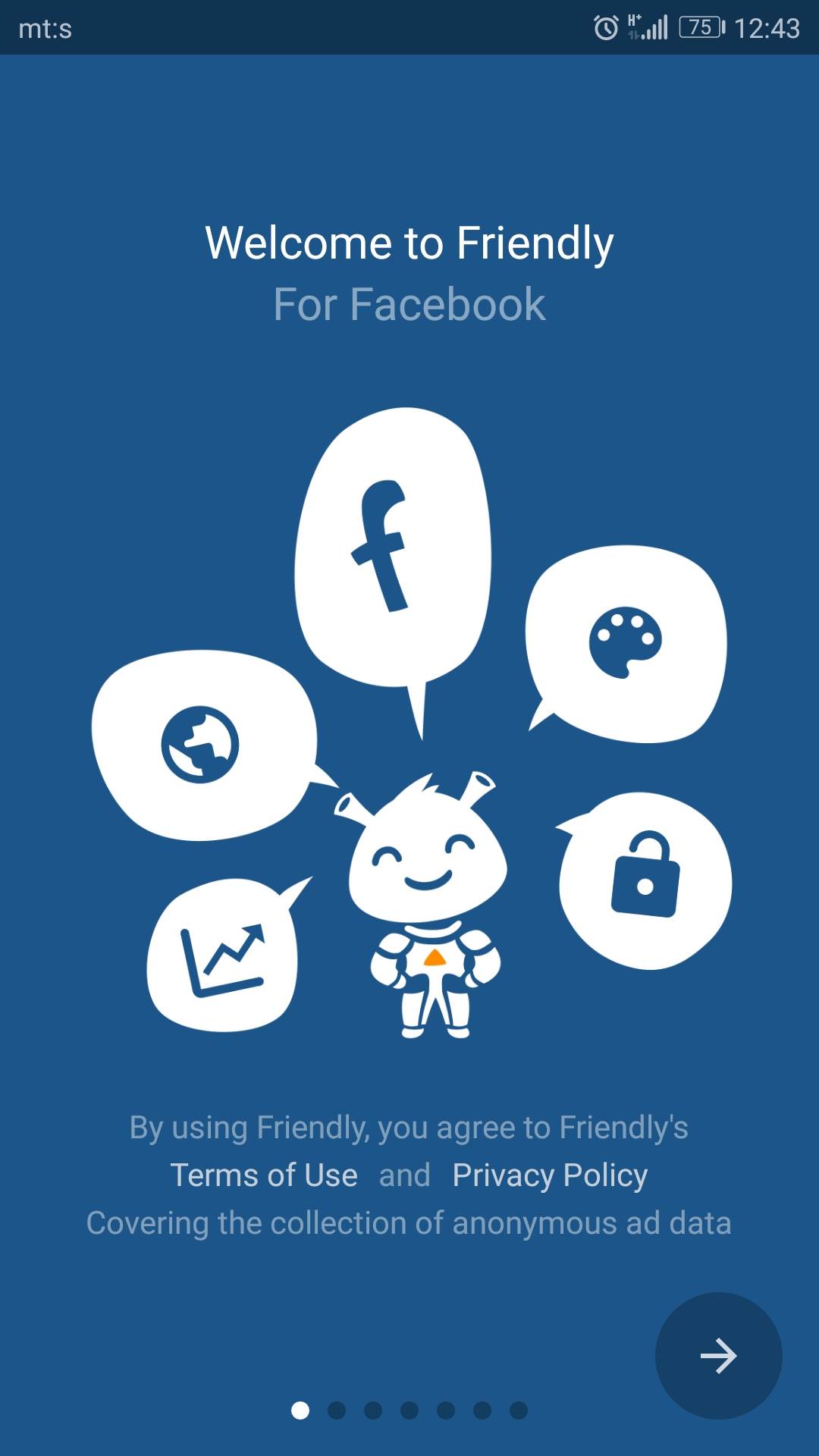Tap the next arrow button
Viewport: 819px width, 1456px height.
[x=718, y=1356]
